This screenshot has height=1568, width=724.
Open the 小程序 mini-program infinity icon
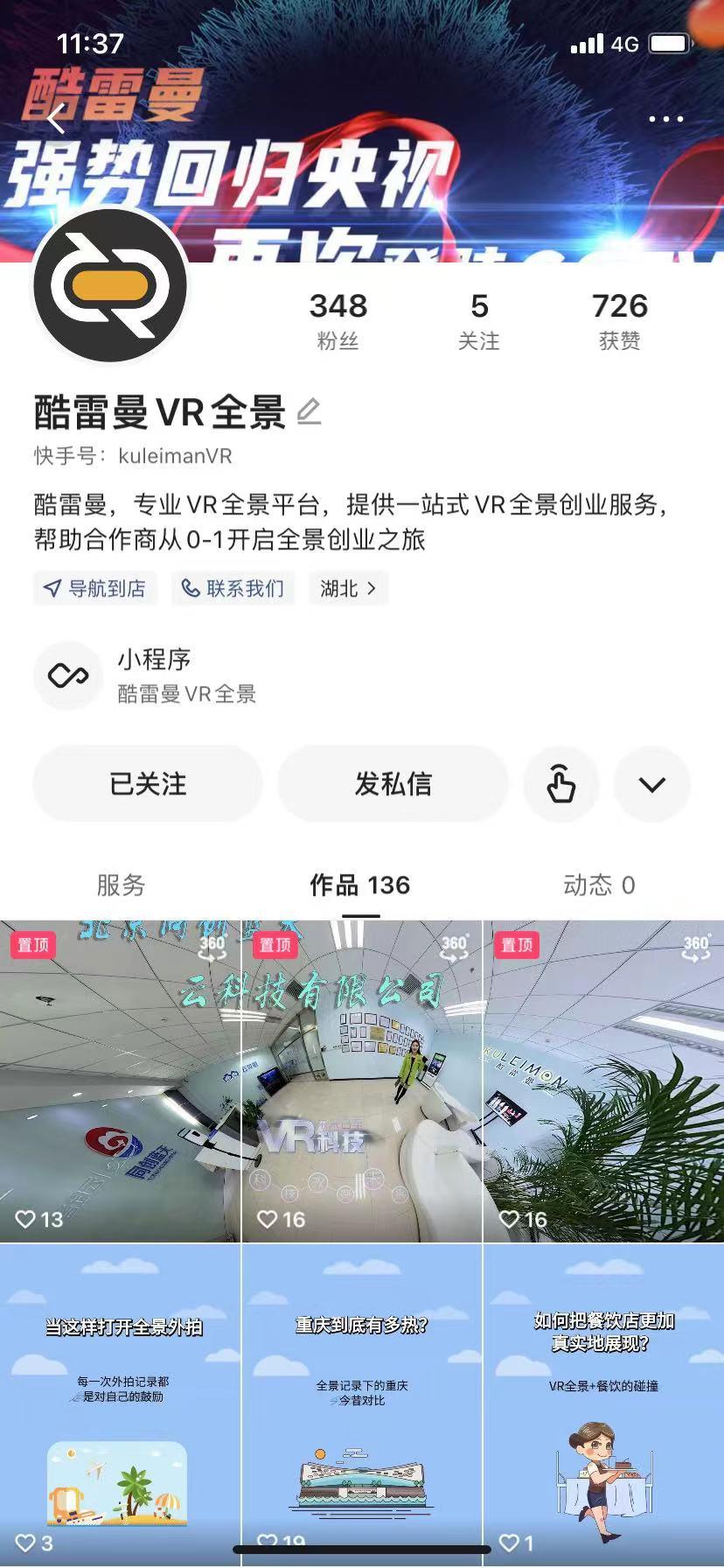(x=68, y=675)
